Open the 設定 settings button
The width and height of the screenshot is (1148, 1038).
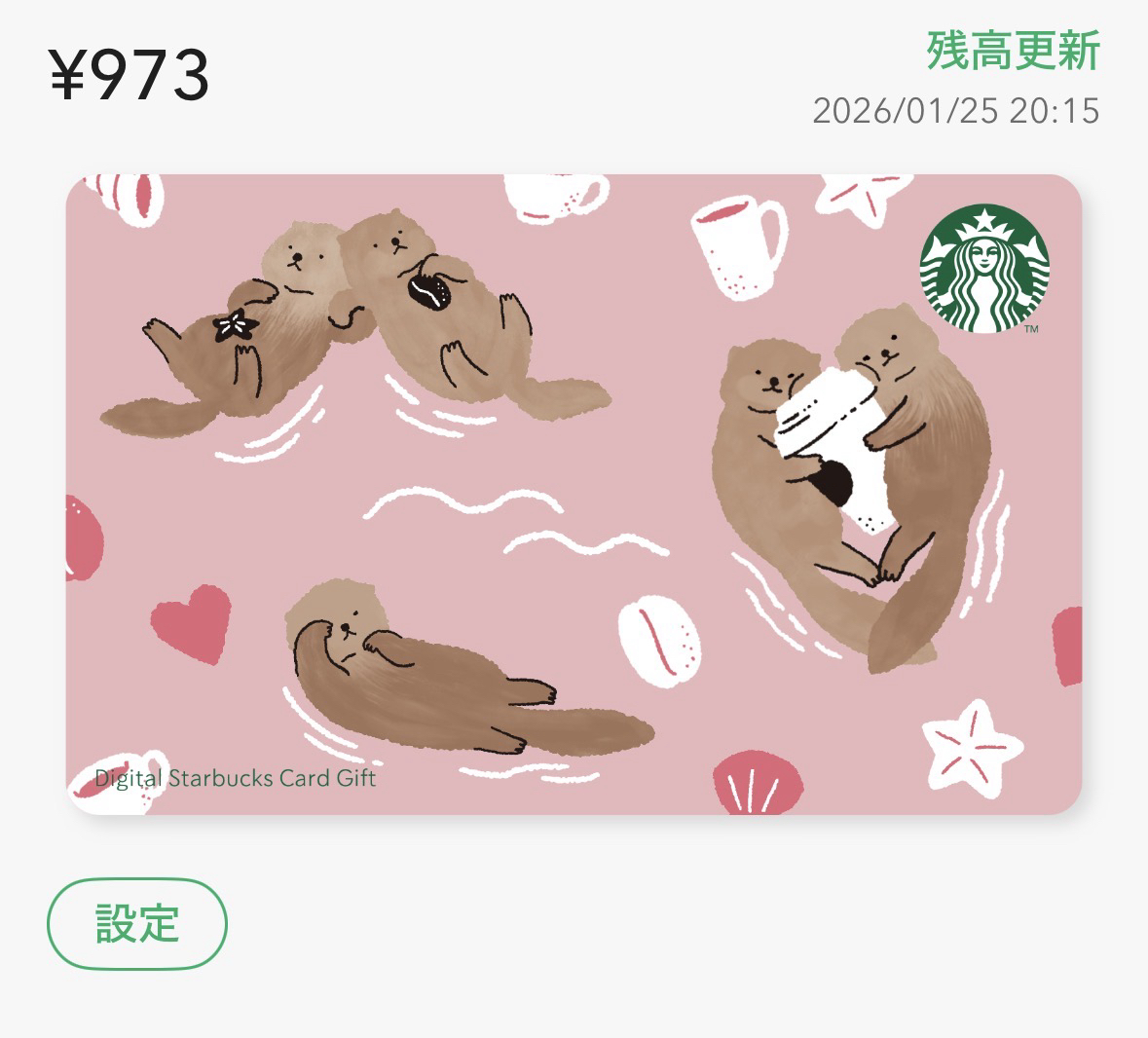coord(137,923)
